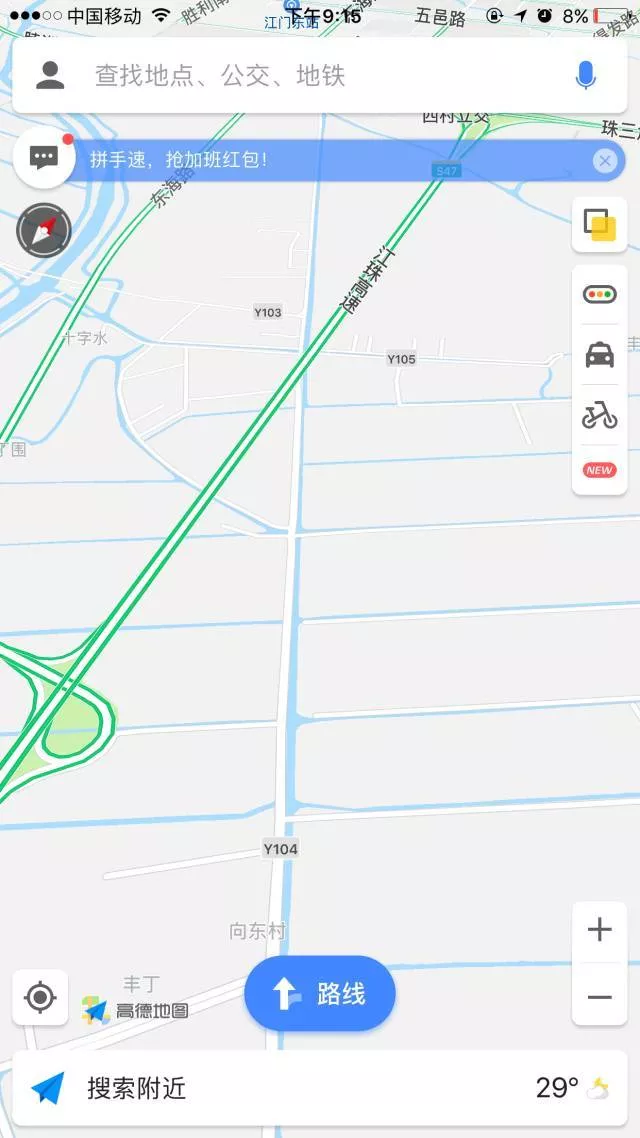Open the taxi hailing option
This screenshot has height=1138, width=640.
tap(599, 354)
